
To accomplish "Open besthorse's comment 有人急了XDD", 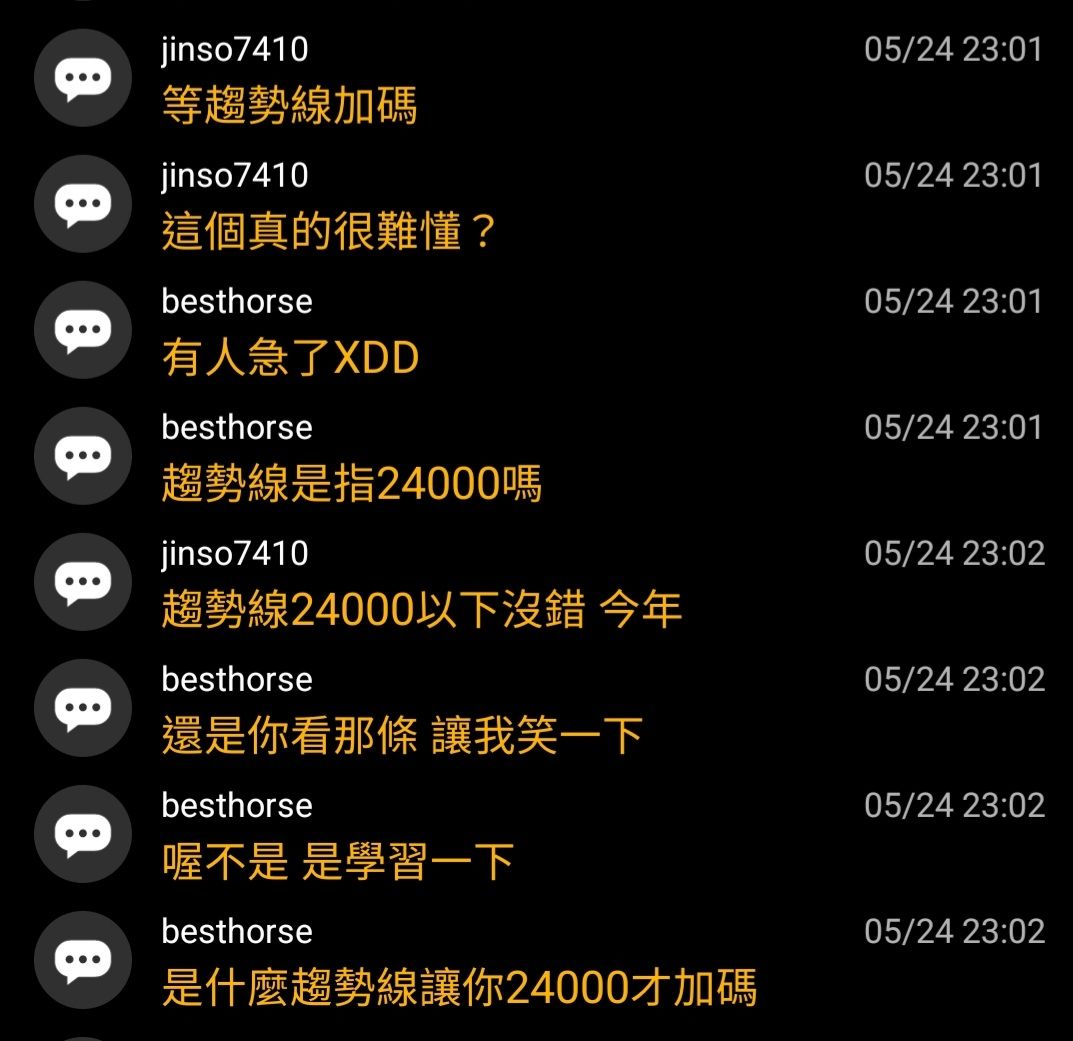I will [x=536, y=330].
